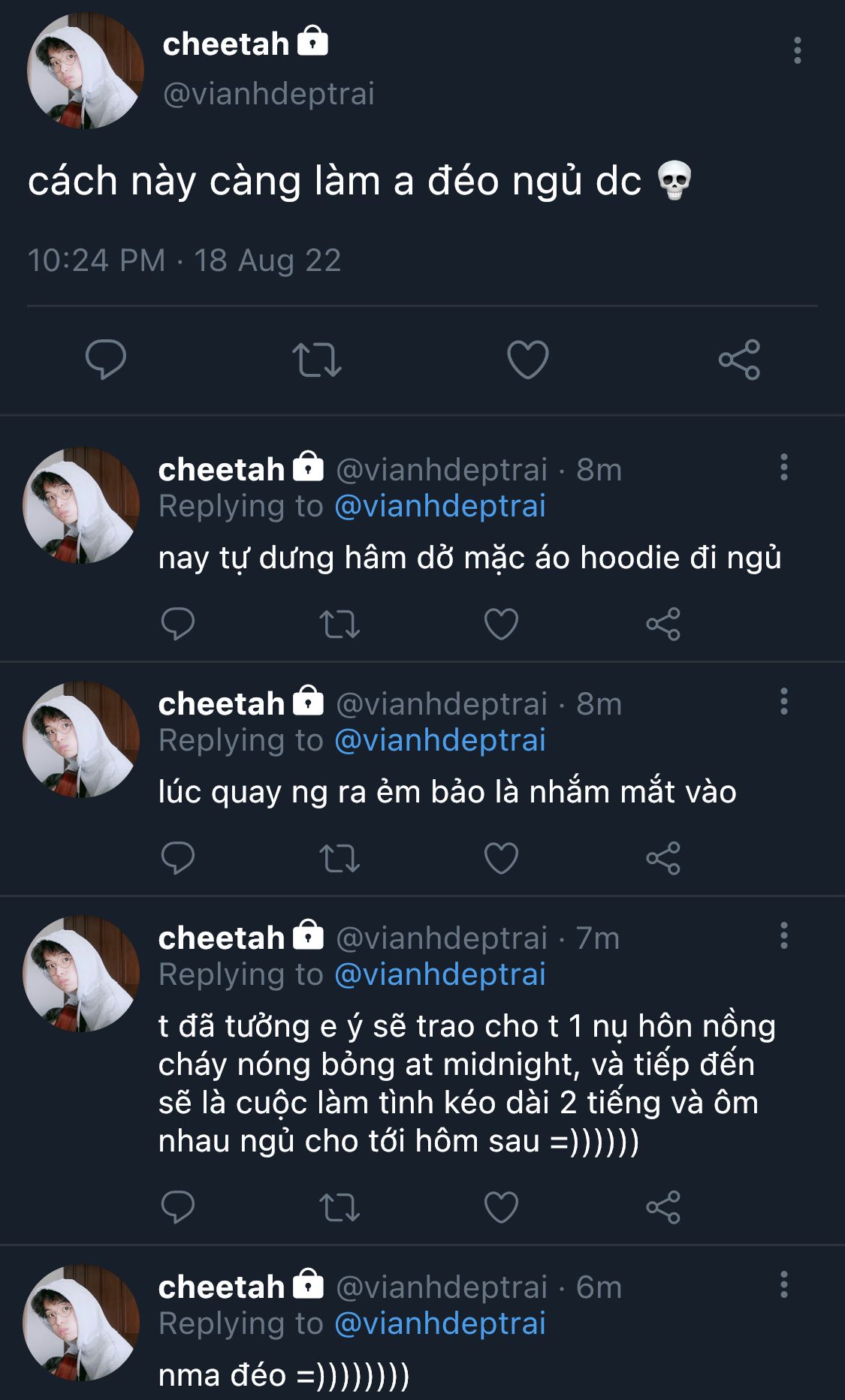
Task: Share the main tweet
Action: point(739,360)
